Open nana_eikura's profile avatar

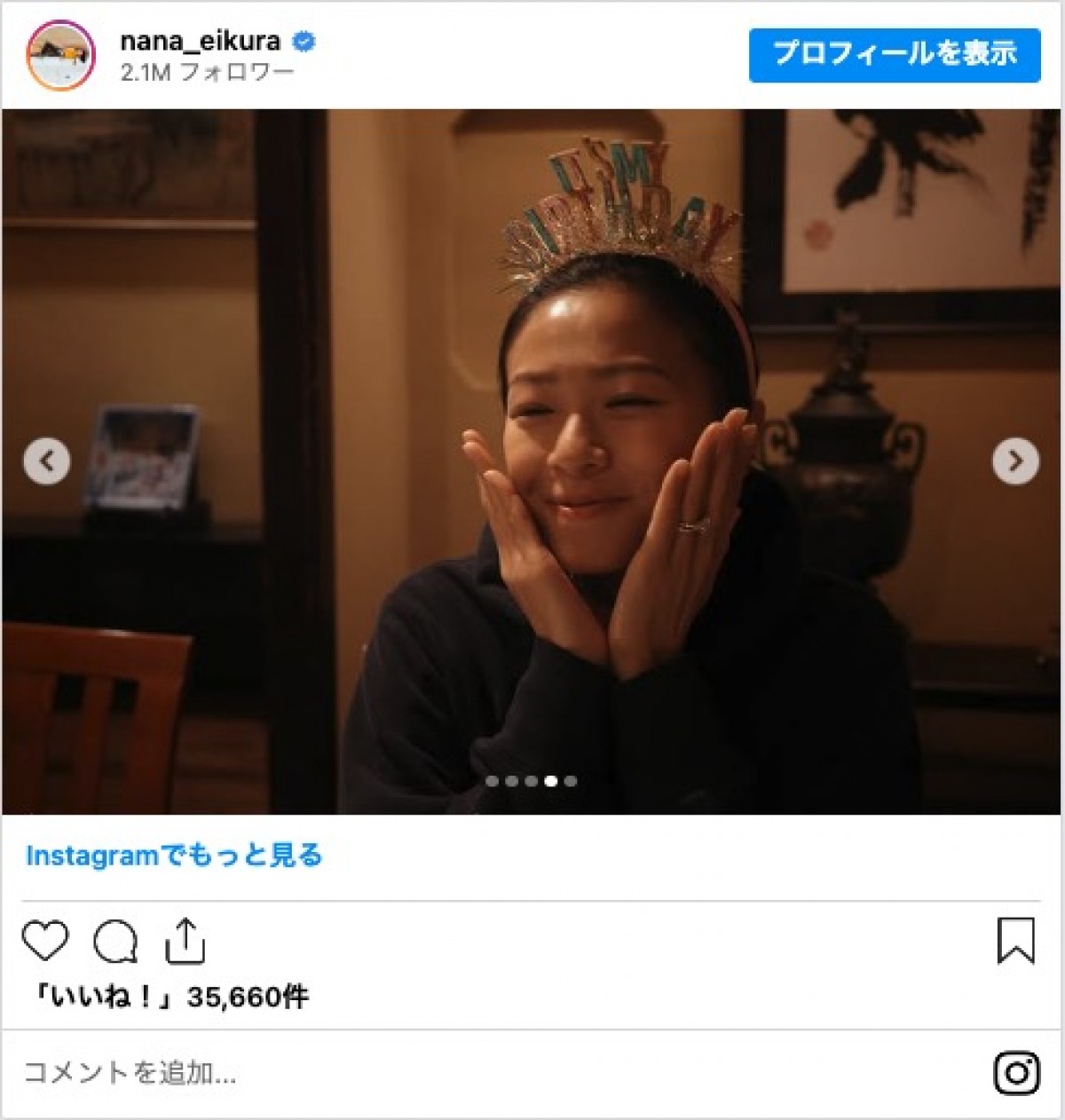click(60, 55)
